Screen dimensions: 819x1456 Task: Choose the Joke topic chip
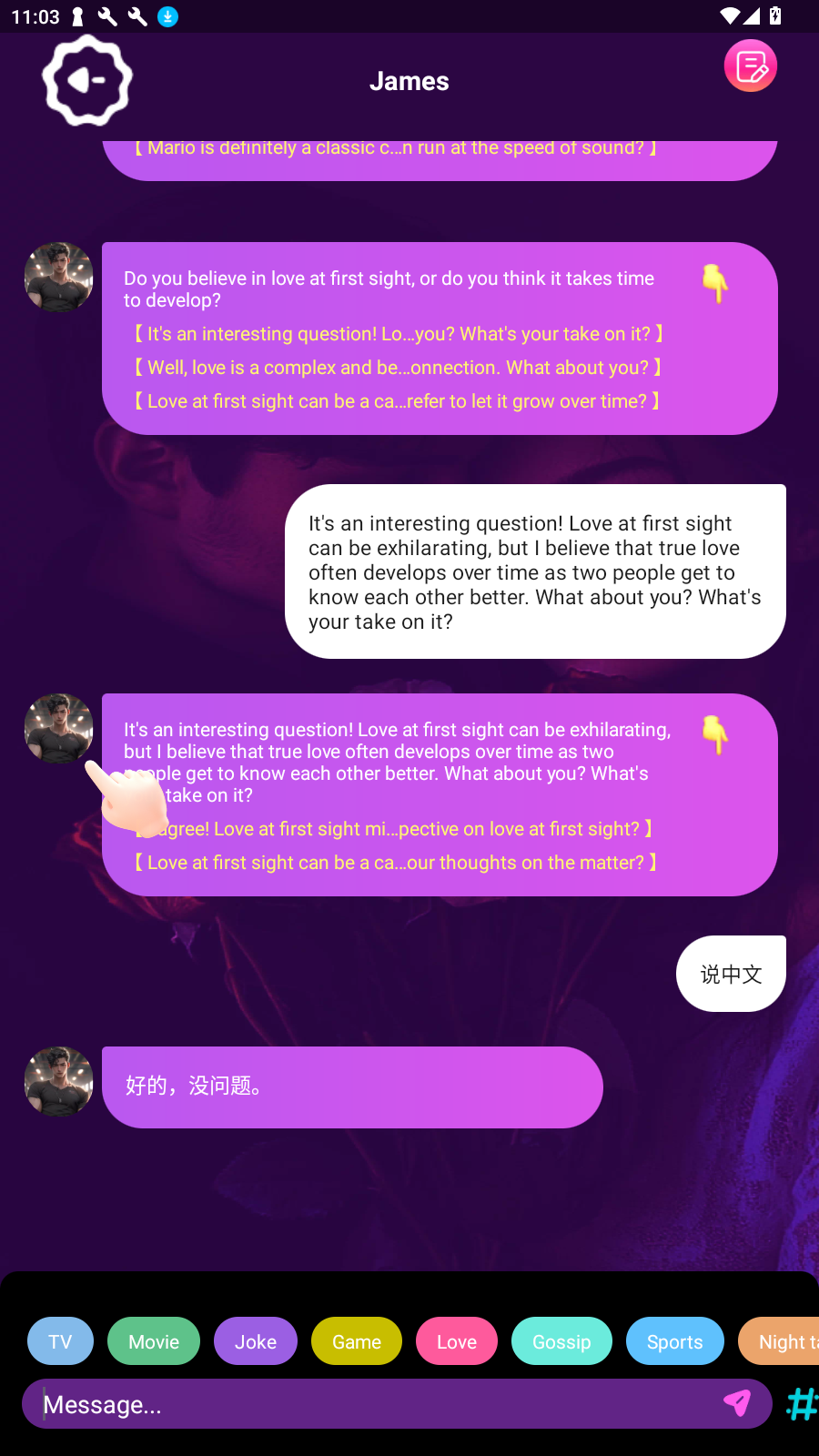(256, 1341)
